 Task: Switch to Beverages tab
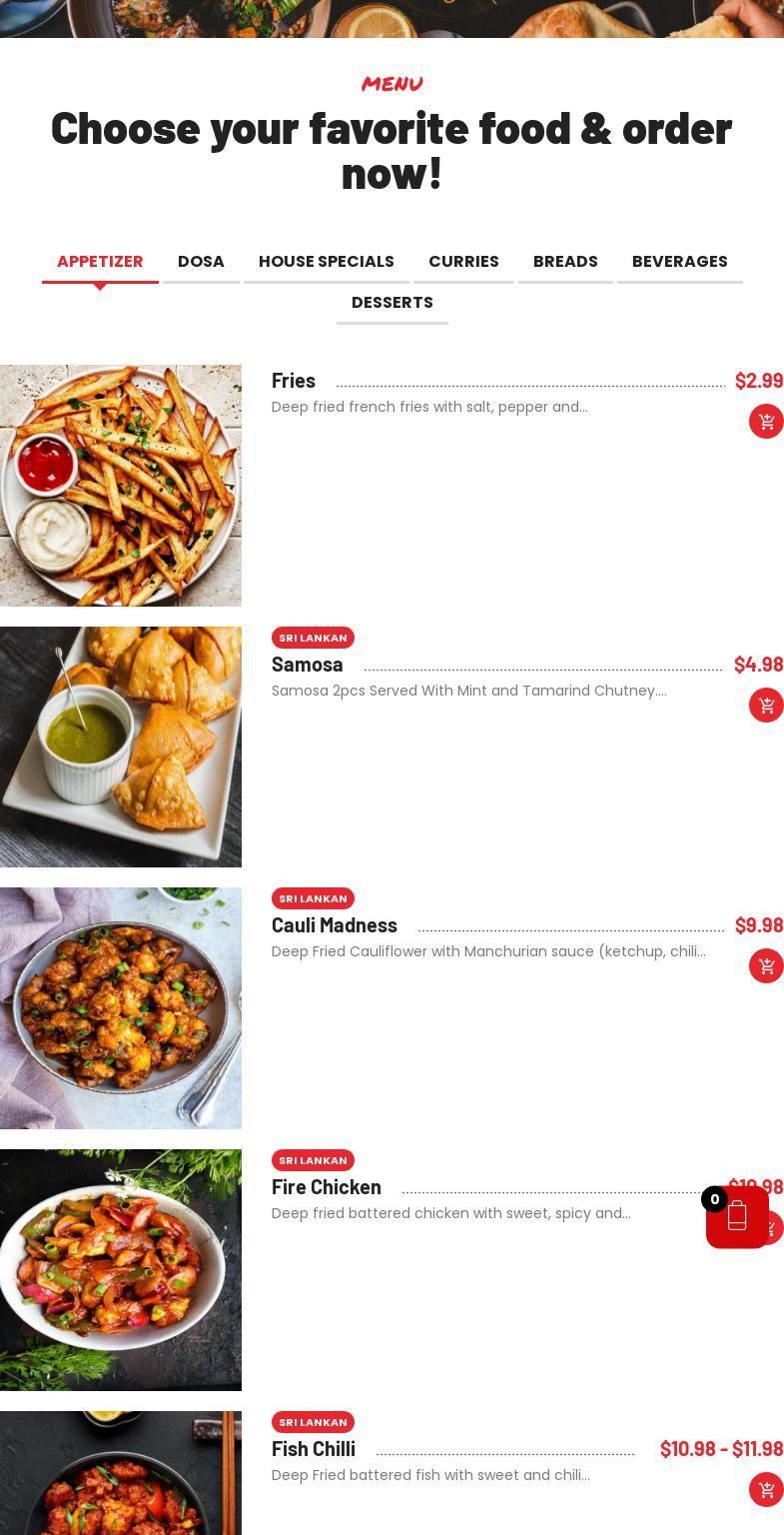(679, 262)
